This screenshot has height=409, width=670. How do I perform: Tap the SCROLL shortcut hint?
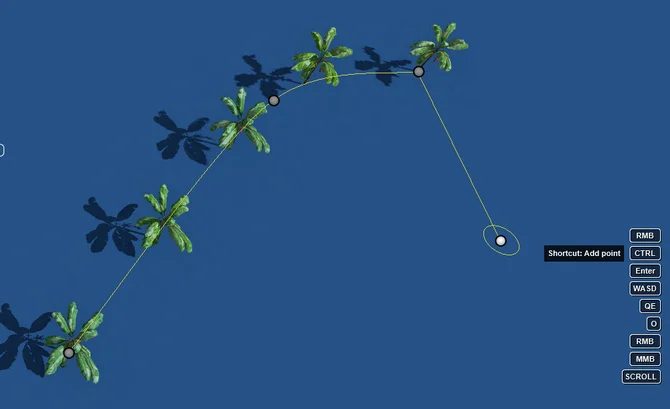click(x=641, y=377)
